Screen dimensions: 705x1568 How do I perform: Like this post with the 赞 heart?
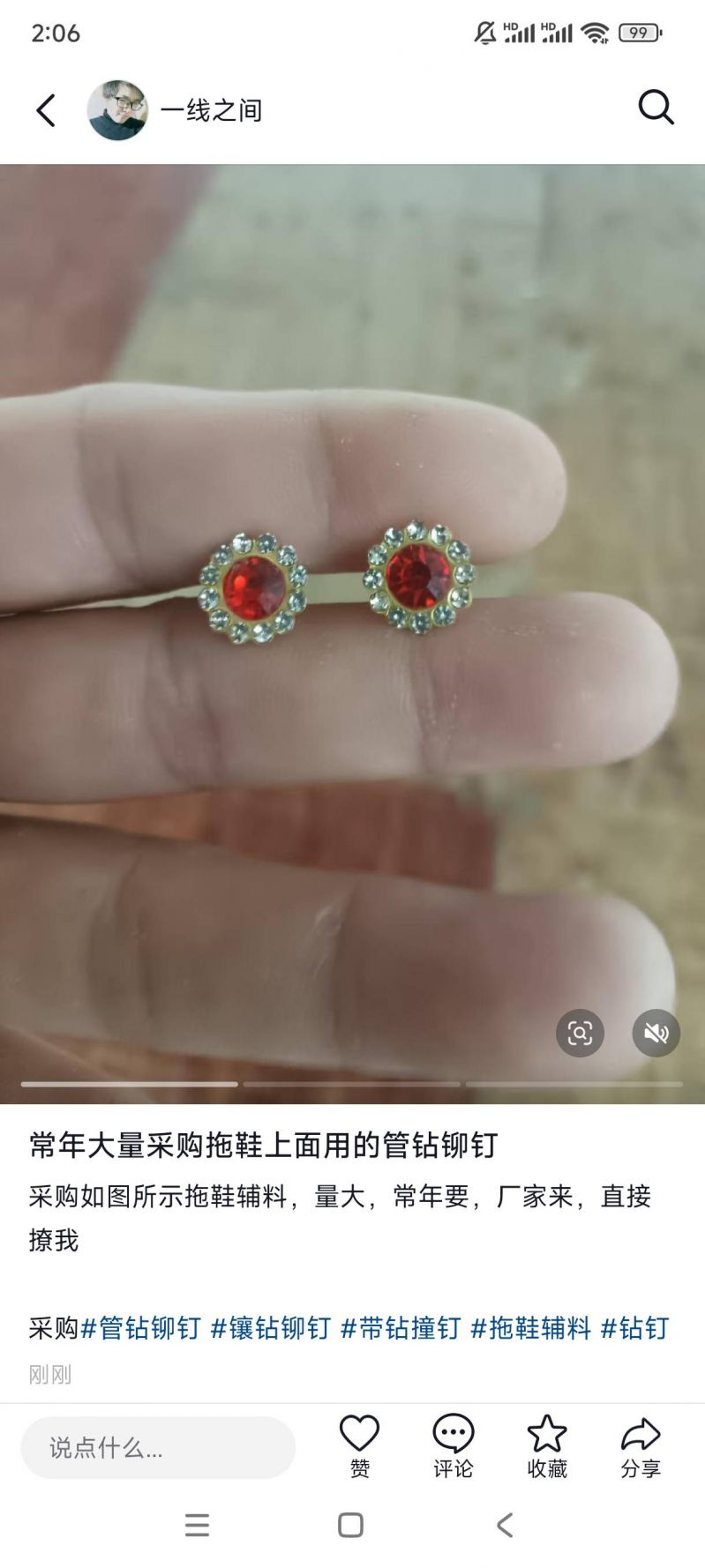359,1445
